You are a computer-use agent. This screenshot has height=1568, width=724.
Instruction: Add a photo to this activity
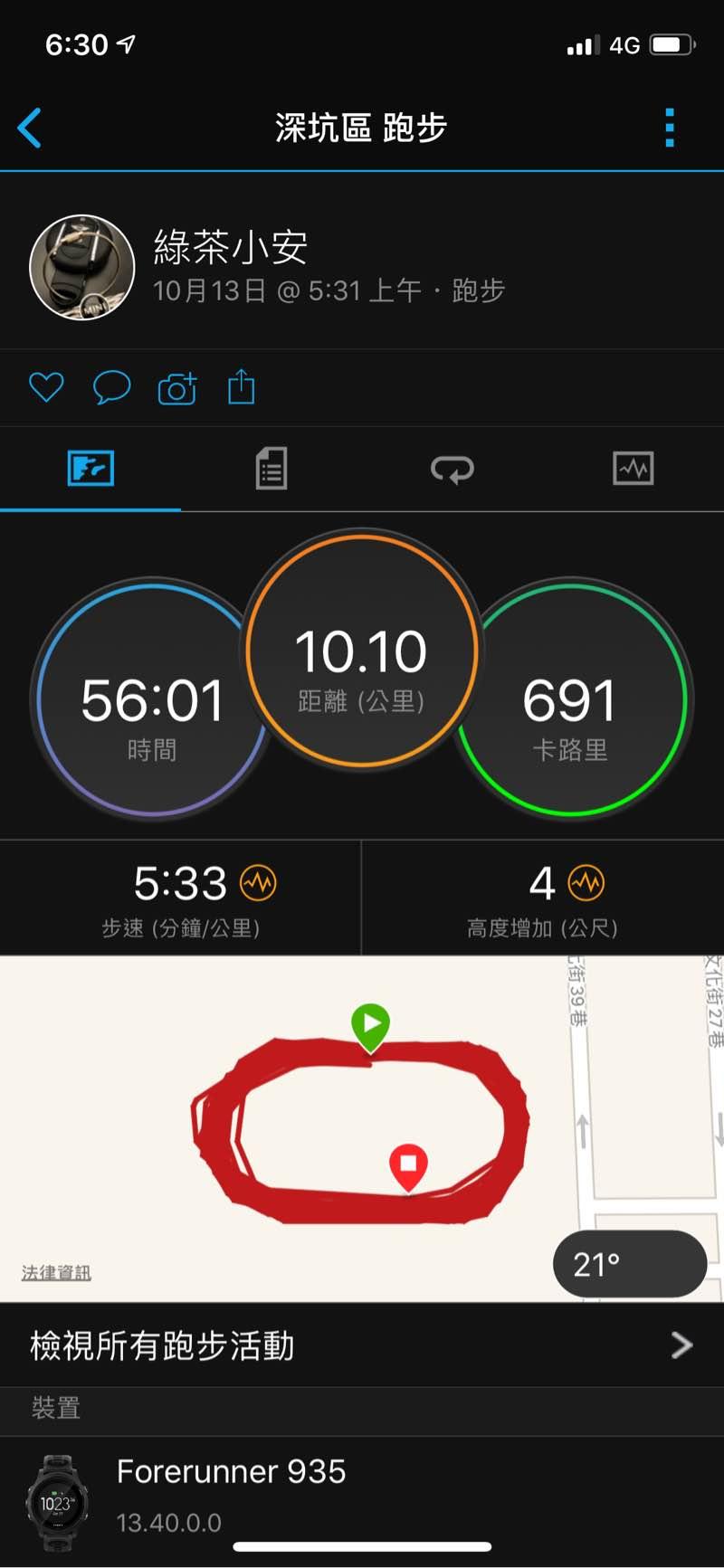(x=177, y=388)
